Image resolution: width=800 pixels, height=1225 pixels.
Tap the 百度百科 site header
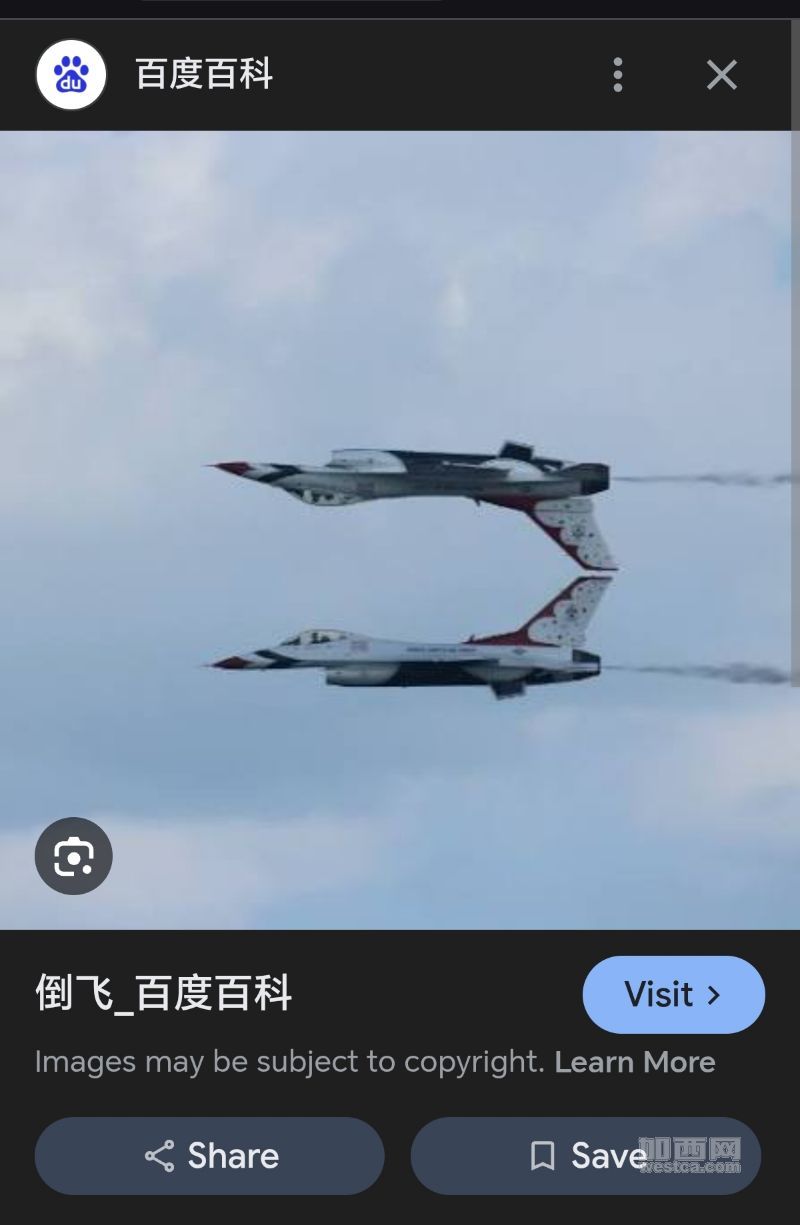tap(204, 75)
